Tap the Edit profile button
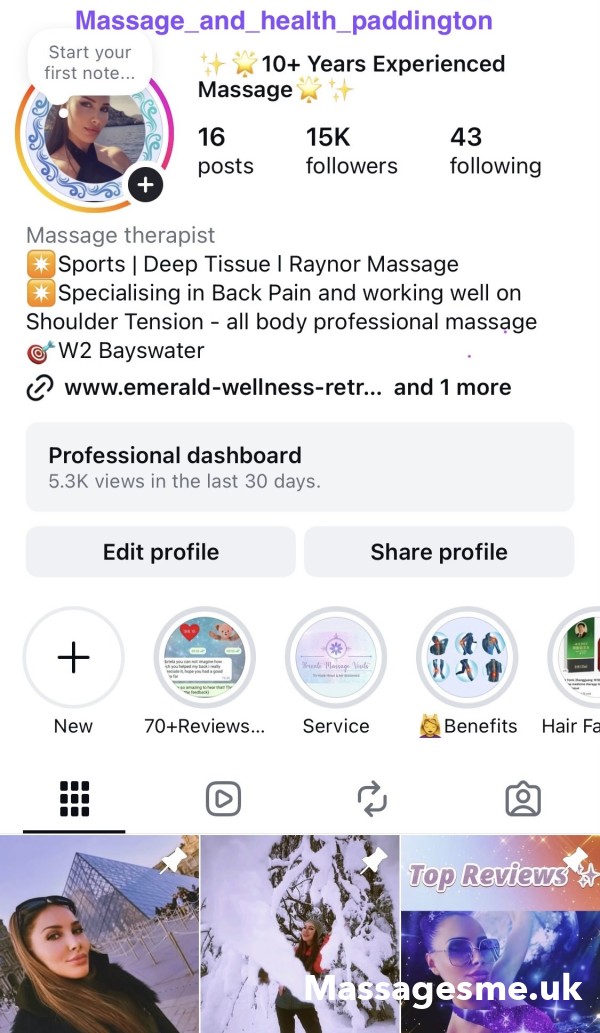The width and height of the screenshot is (600, 1033). (161, 552)
